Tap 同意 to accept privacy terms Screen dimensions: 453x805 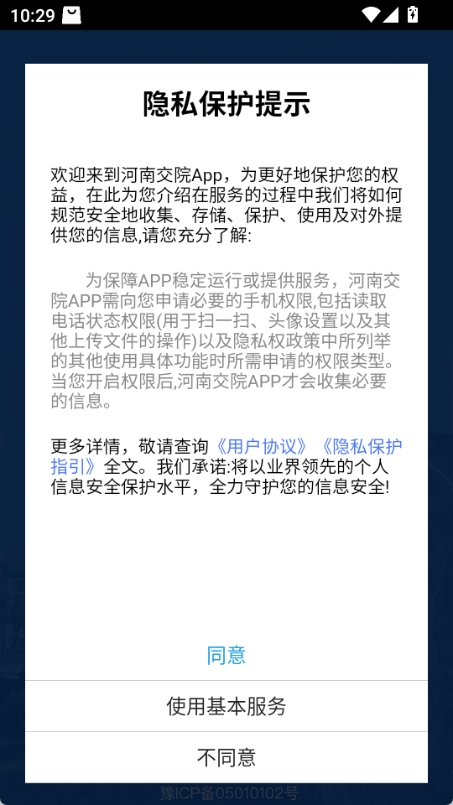coord(226,655)
